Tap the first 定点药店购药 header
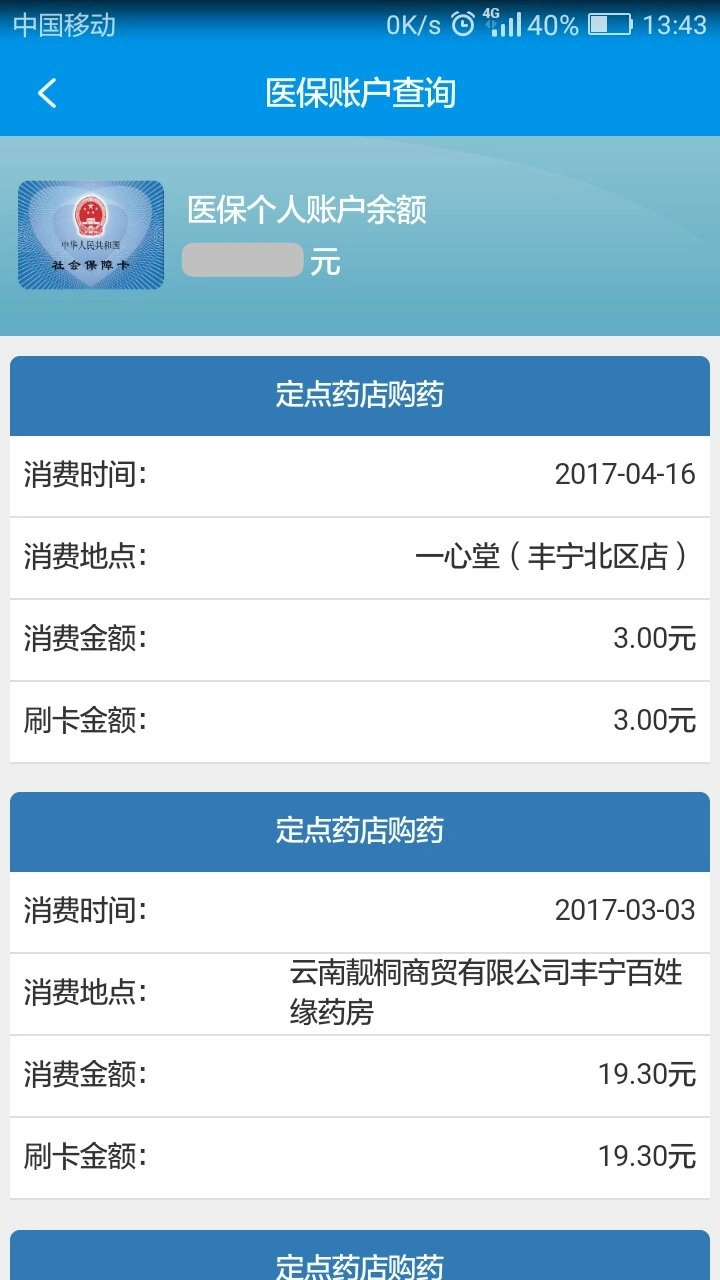720x1280 pixels. pyautogui.click(x=360, y=395)
